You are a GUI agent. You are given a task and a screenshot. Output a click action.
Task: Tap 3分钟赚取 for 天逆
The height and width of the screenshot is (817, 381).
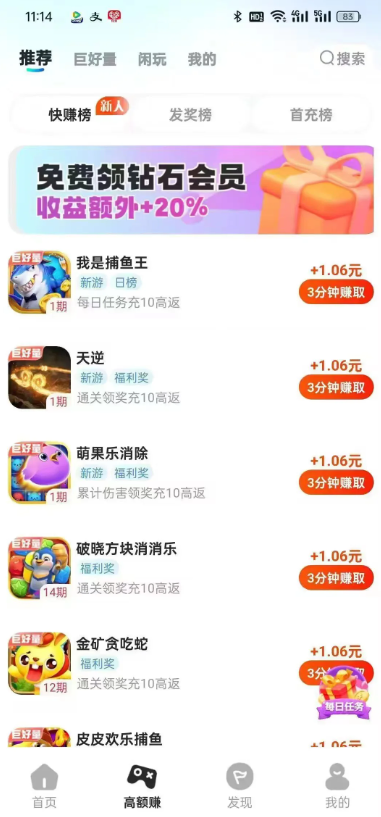tap(336, 388)
